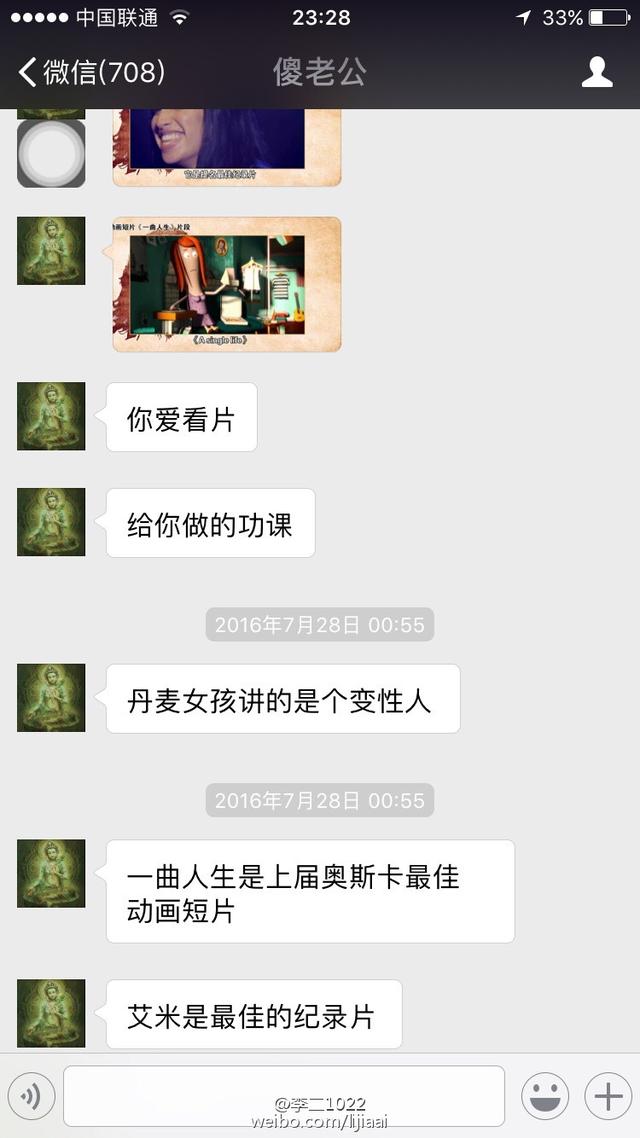Viewport: 640px width, 1138px height.
Task: Open the emoji sticker panel
Action: pos(545,1097)
